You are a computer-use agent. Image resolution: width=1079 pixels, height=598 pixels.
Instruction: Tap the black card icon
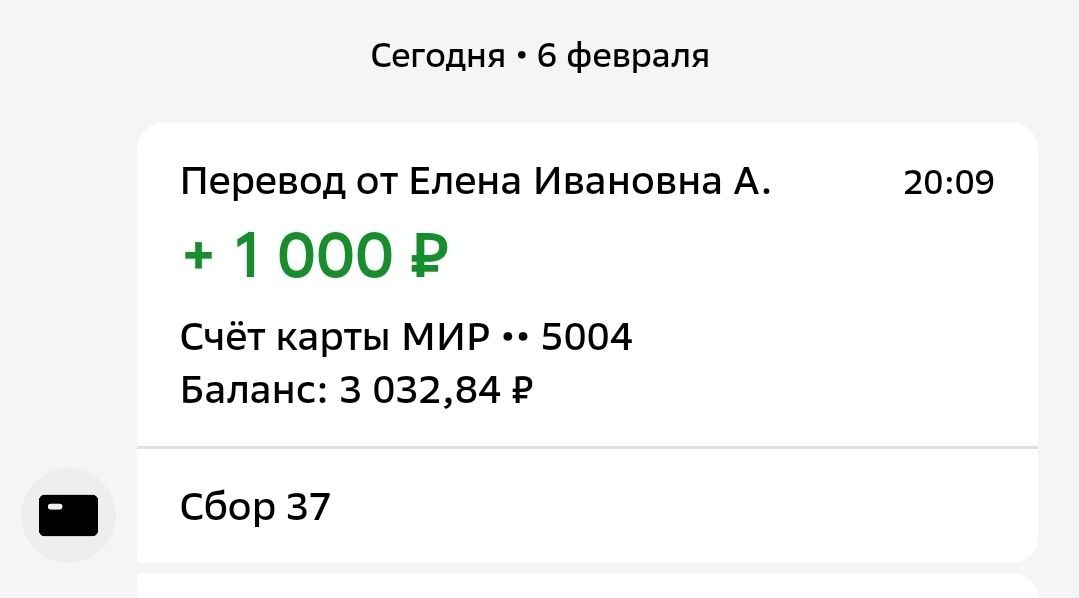[68, 515]
